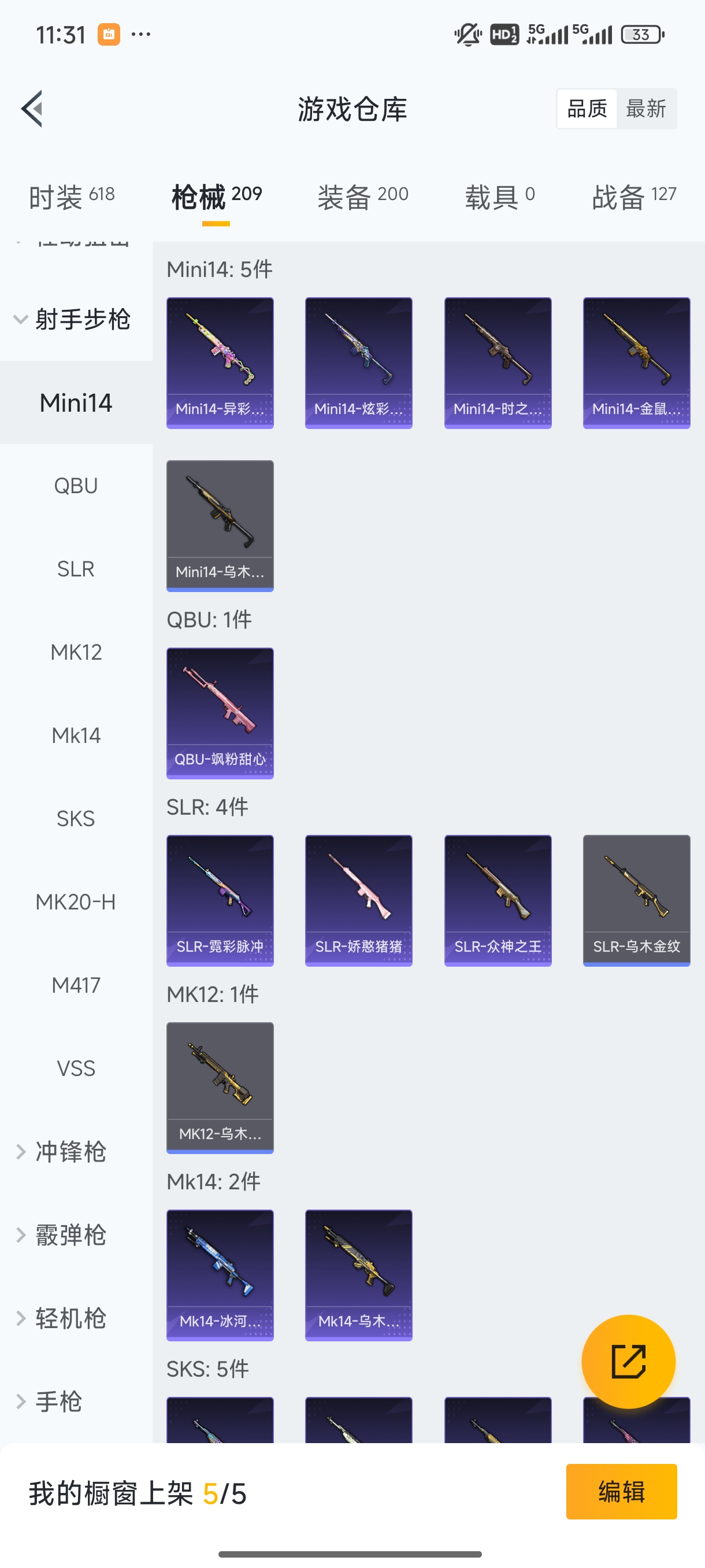This screenshot has width=705, height=1568.
Task: Tap 编辑 to edit showcase
Action: click(x=621, y=1491)
